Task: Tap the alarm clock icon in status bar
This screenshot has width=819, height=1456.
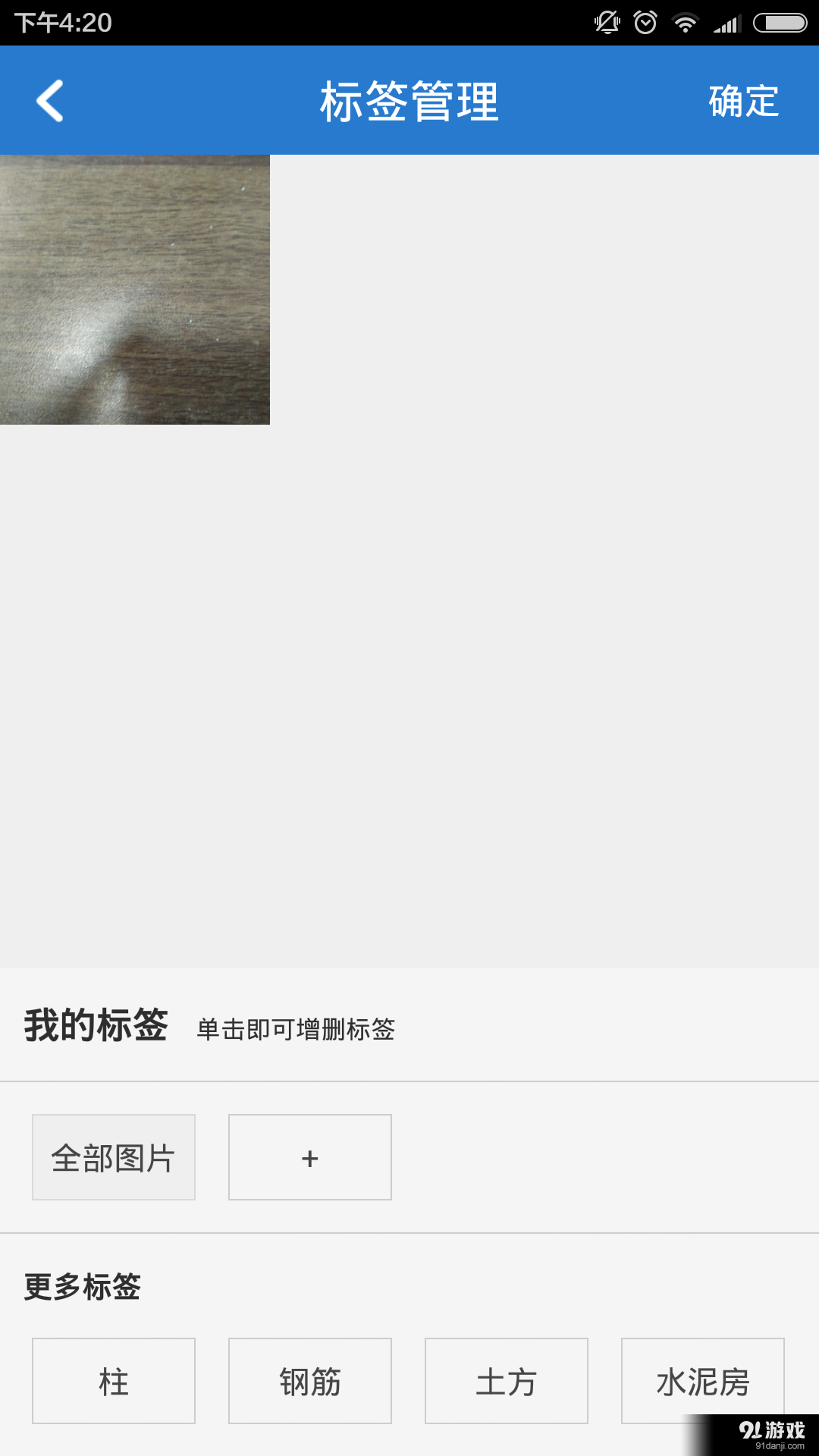Action: (645, 22)
